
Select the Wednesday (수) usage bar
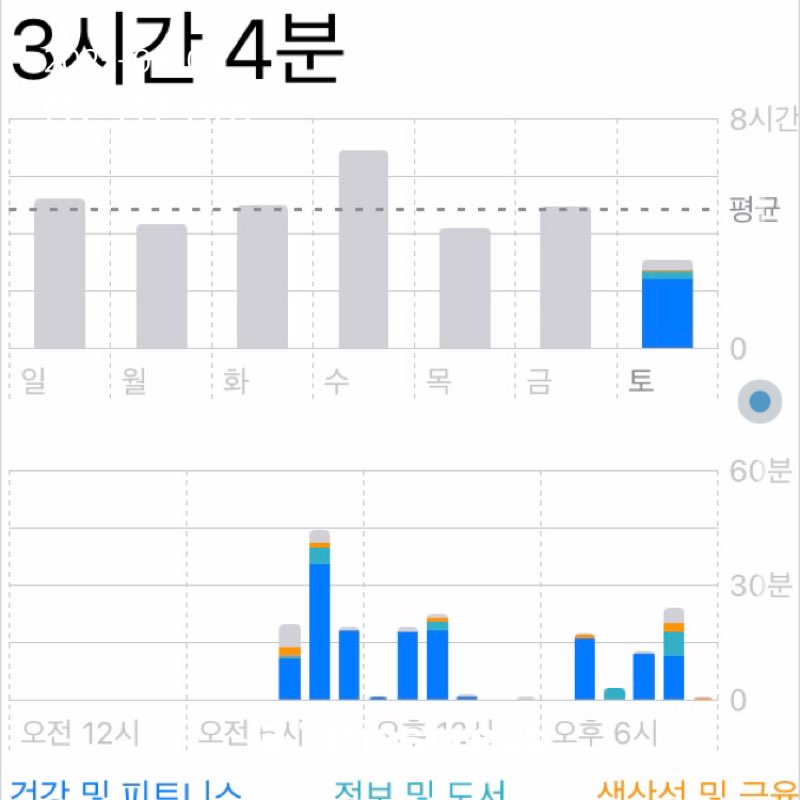(x=363, y=250)
